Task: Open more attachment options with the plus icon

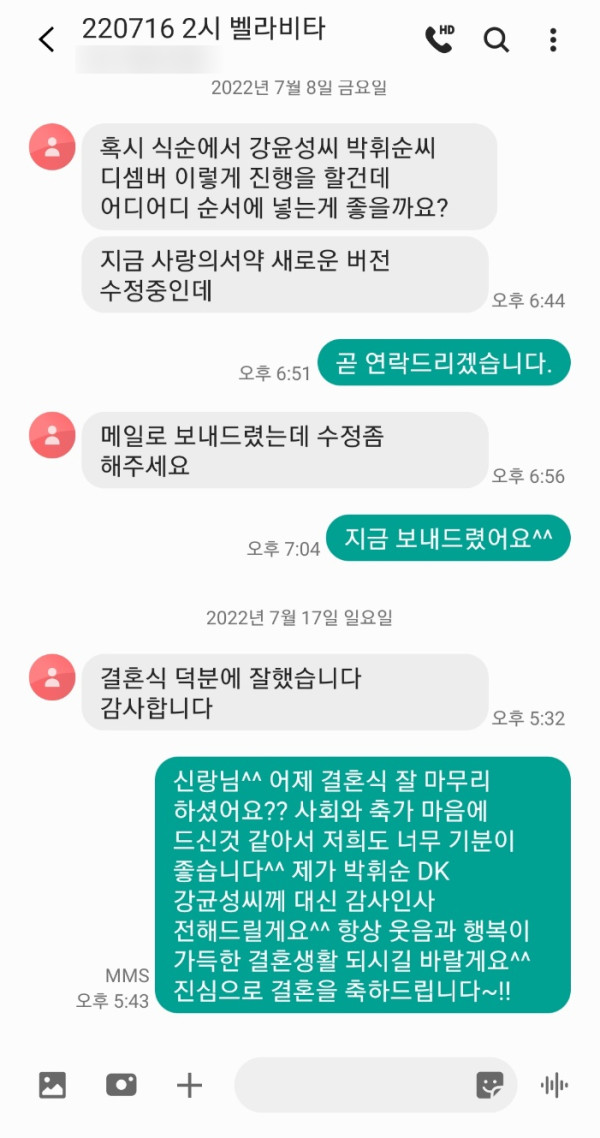Action: (189, 1084)
